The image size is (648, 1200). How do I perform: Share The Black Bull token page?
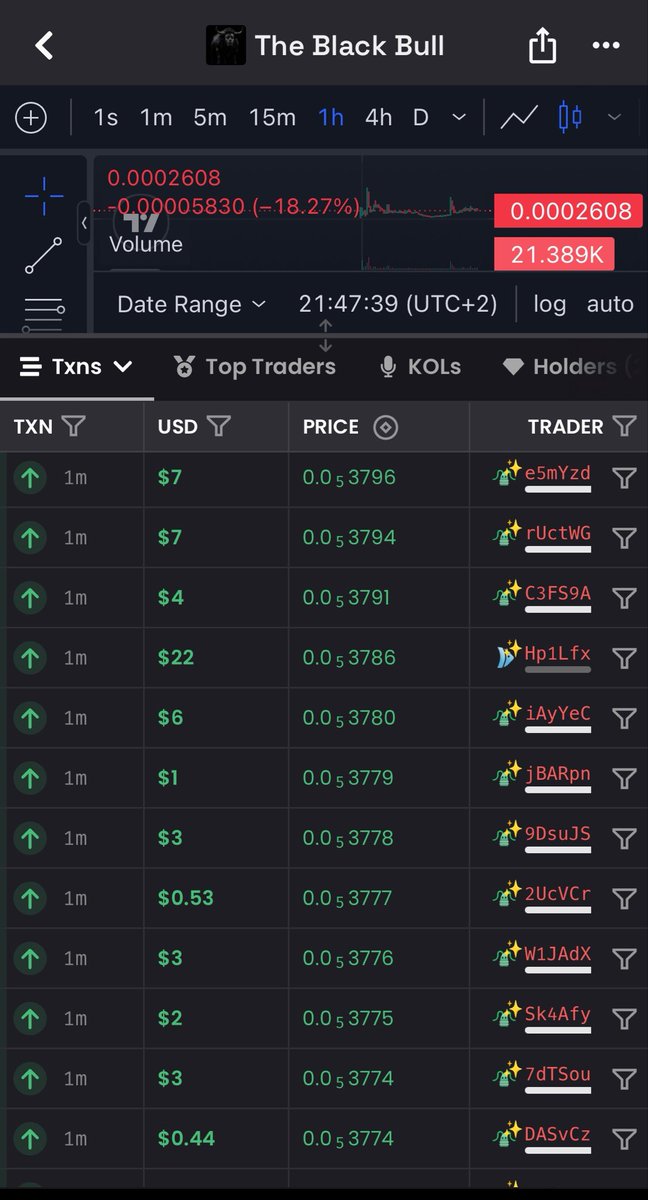542,45
